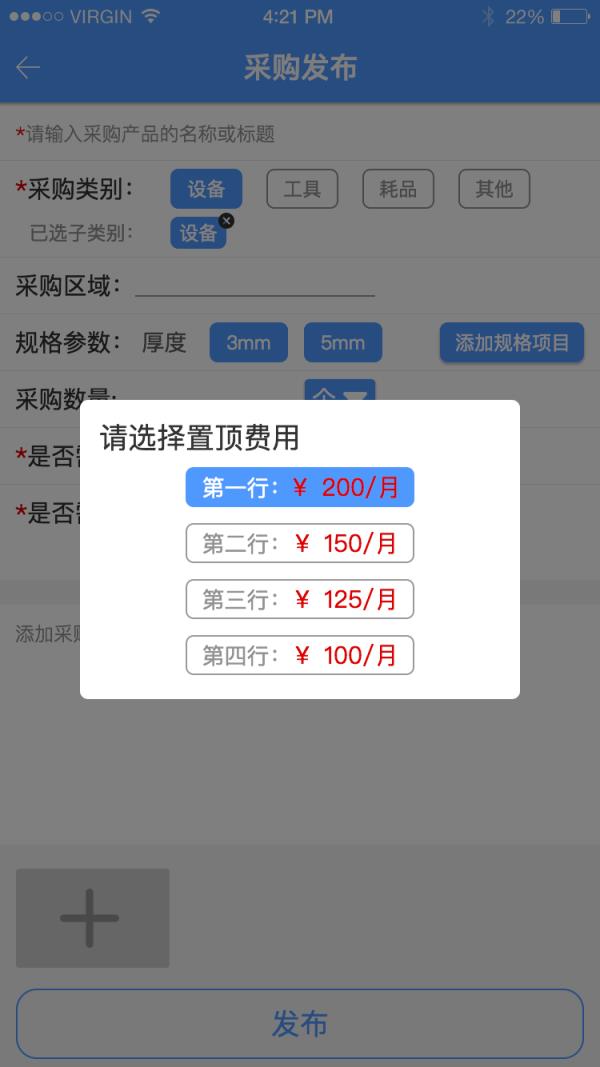This screenshot has width=600, height=1067.
Task: Select 工具 purchase category
Action: point(302,189)
